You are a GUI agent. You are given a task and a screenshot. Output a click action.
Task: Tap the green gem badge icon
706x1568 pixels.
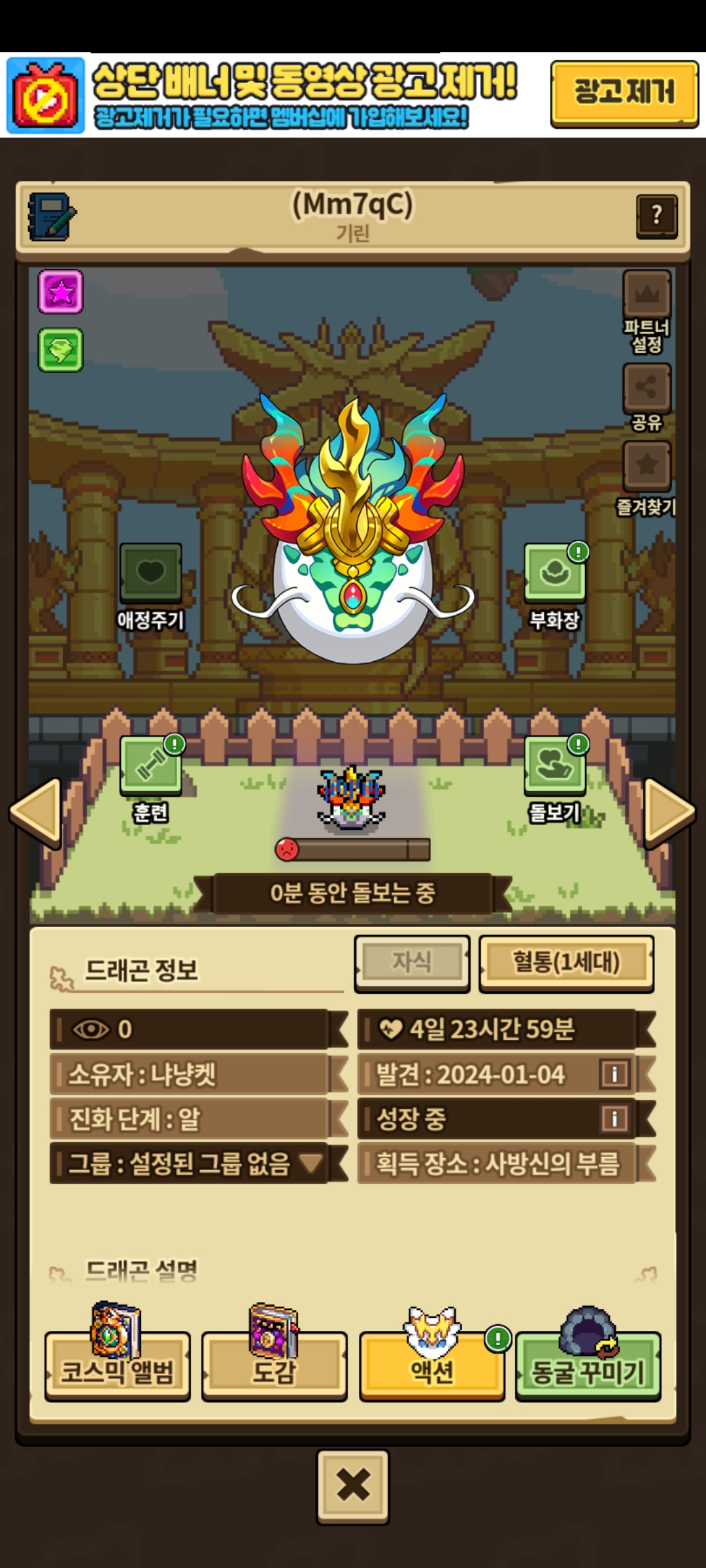[x=61, y=350]
